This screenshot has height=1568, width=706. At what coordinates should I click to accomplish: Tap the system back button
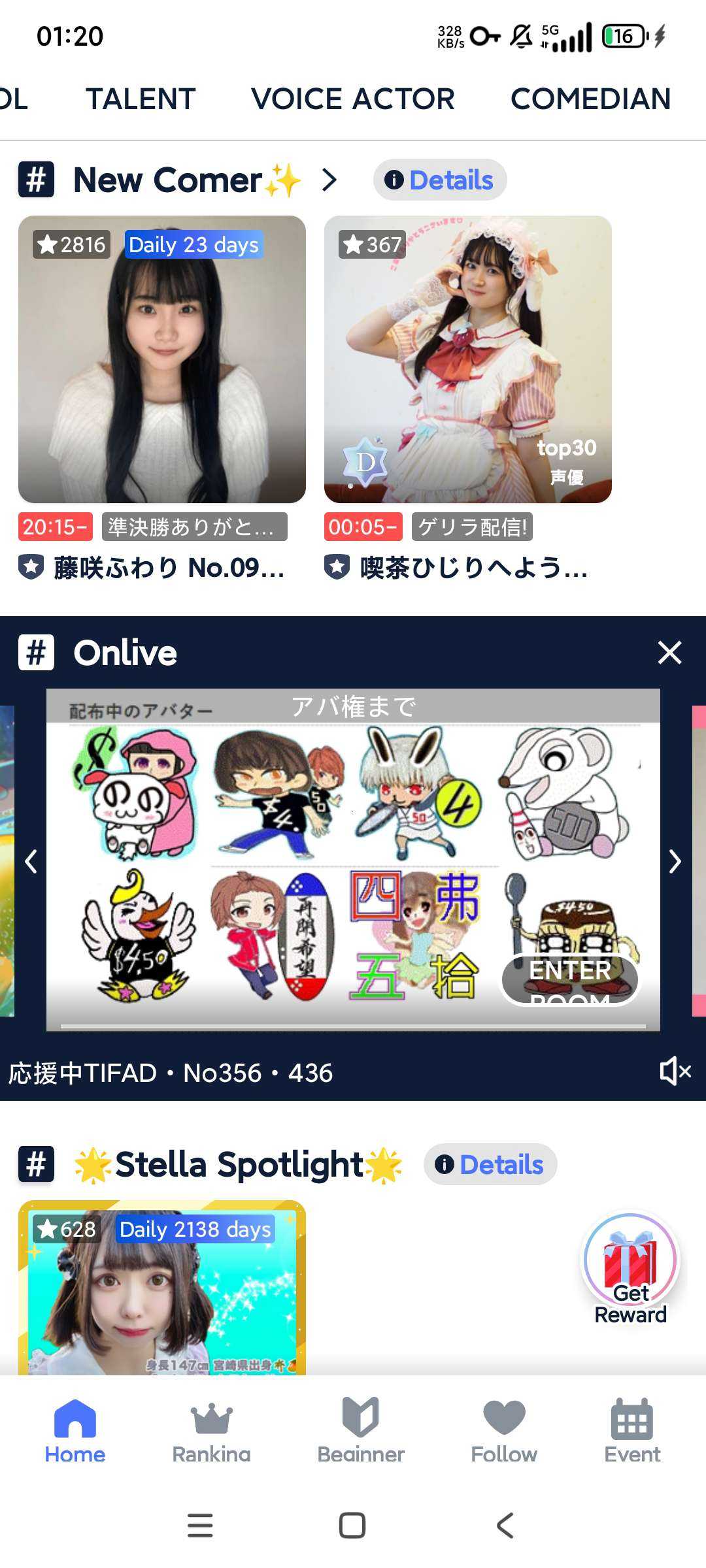coord(505,1526)
